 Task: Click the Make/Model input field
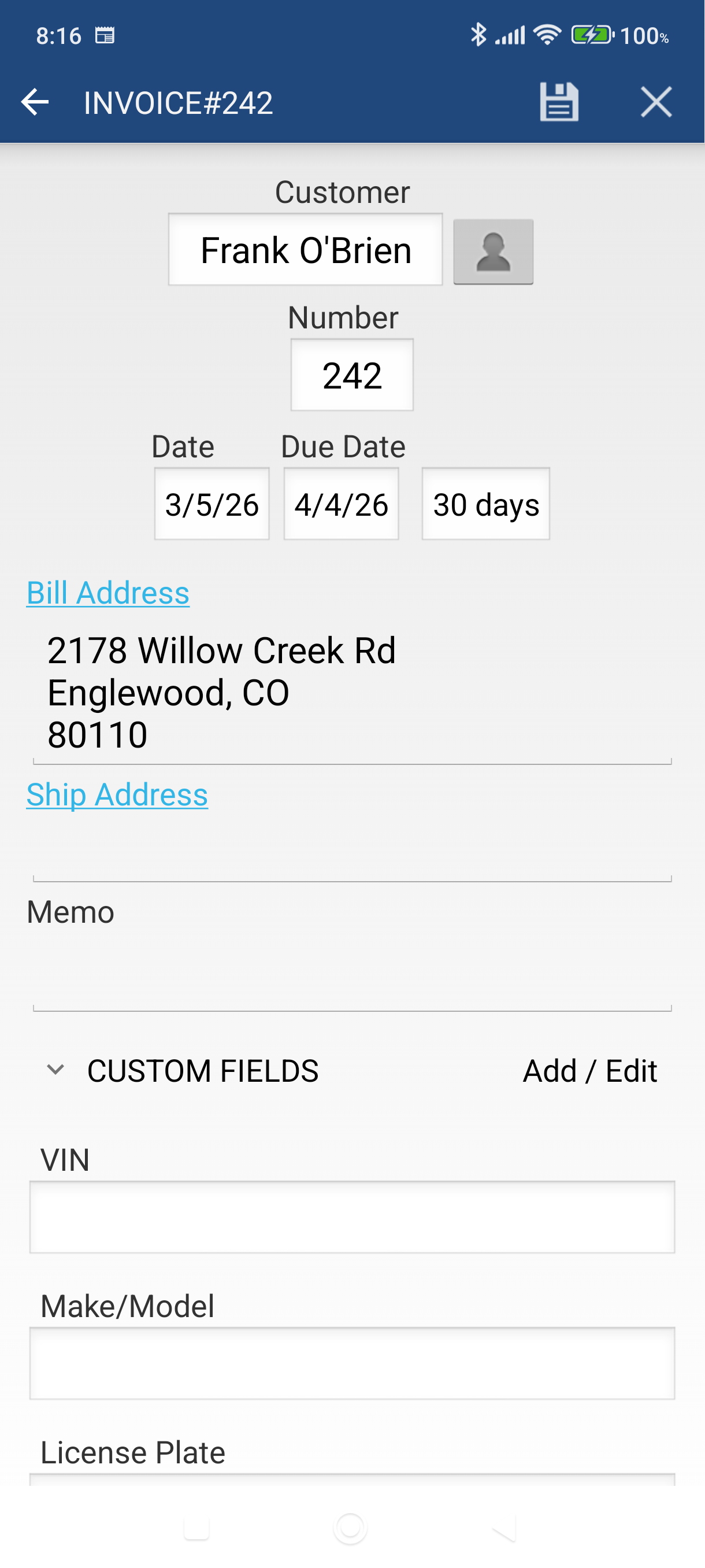353,1363
